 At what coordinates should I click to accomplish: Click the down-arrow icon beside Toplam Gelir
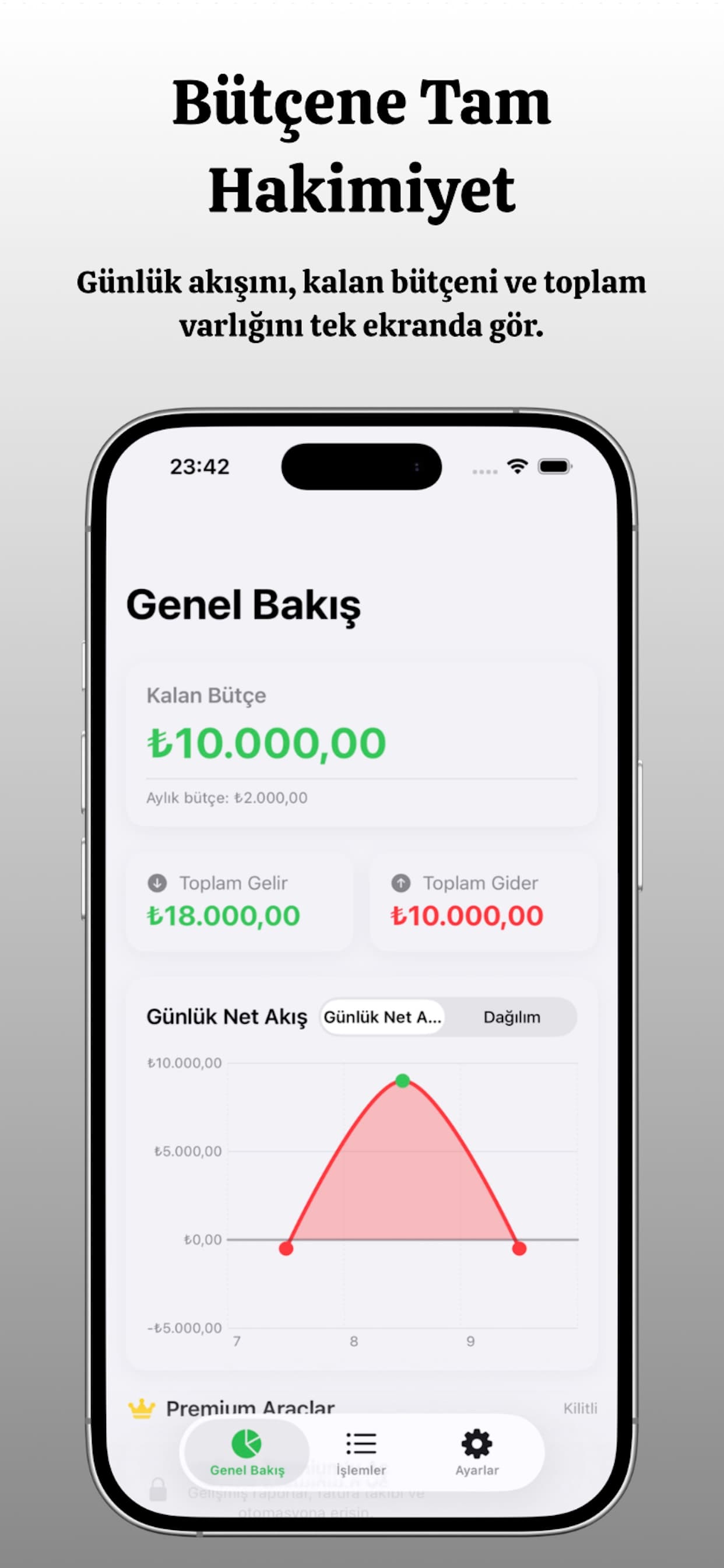point(158,883)
